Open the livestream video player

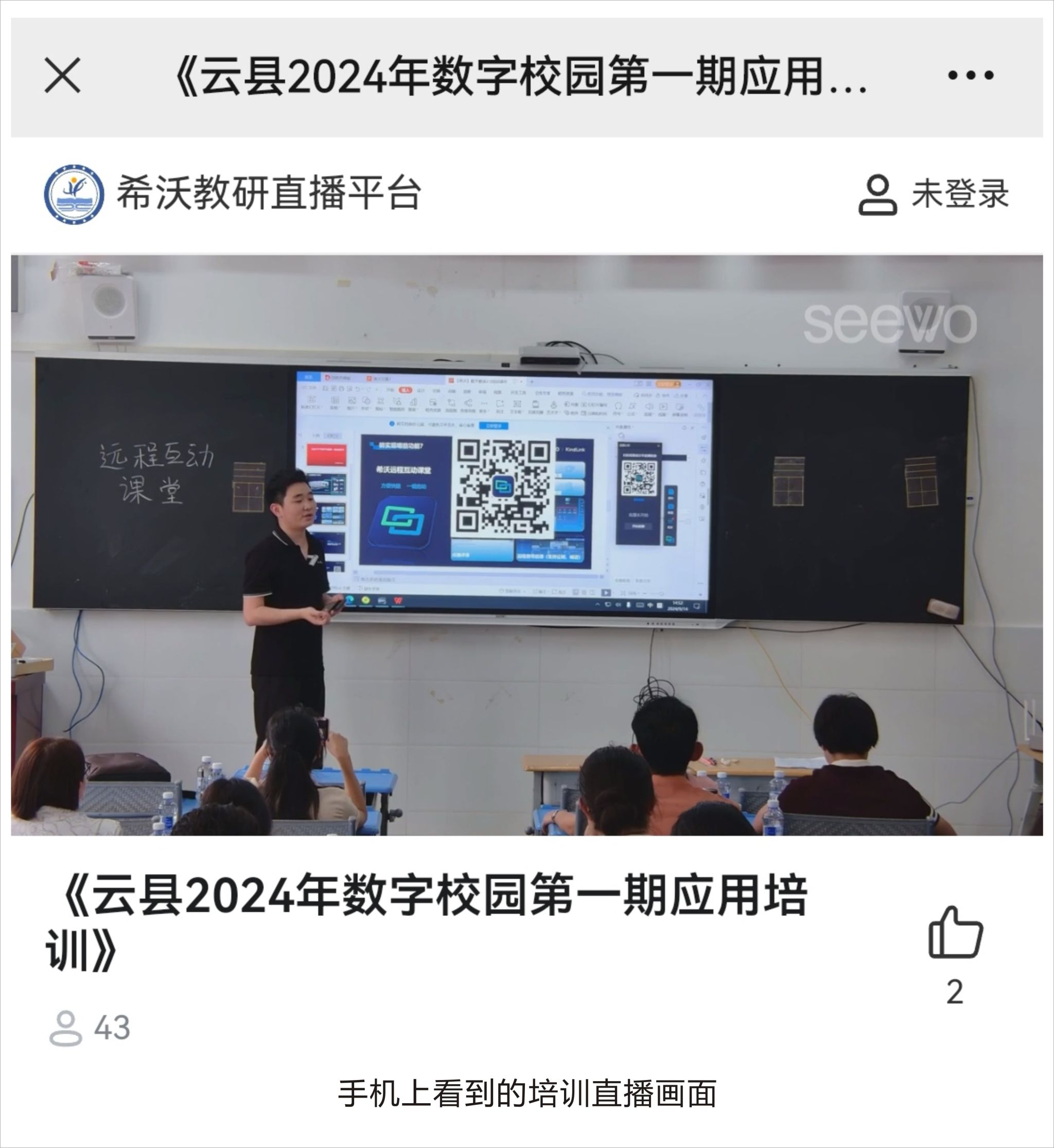click(526, 545)
